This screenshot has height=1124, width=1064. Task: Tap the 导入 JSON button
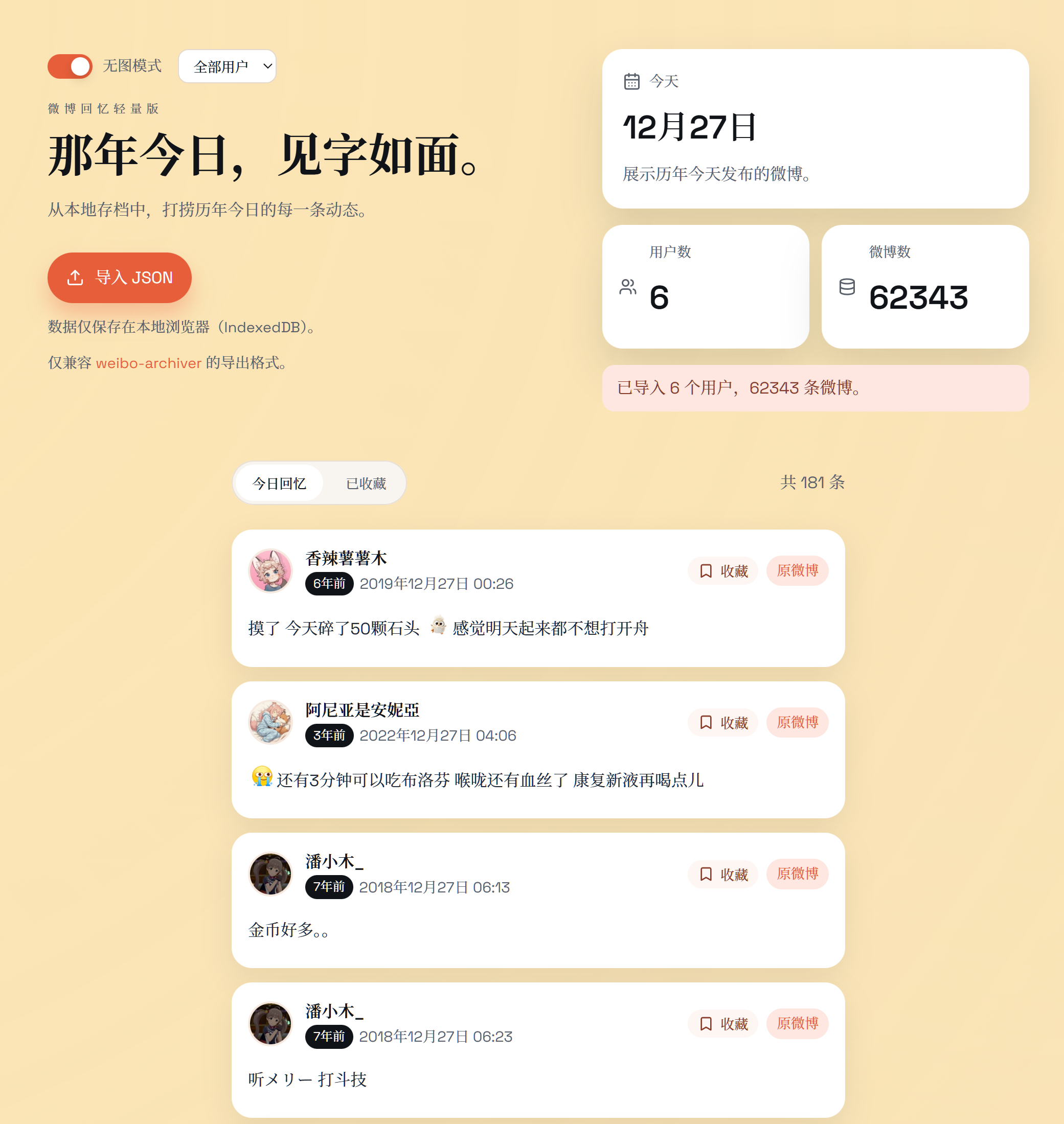pyautogui.click(x=120, y=278)
